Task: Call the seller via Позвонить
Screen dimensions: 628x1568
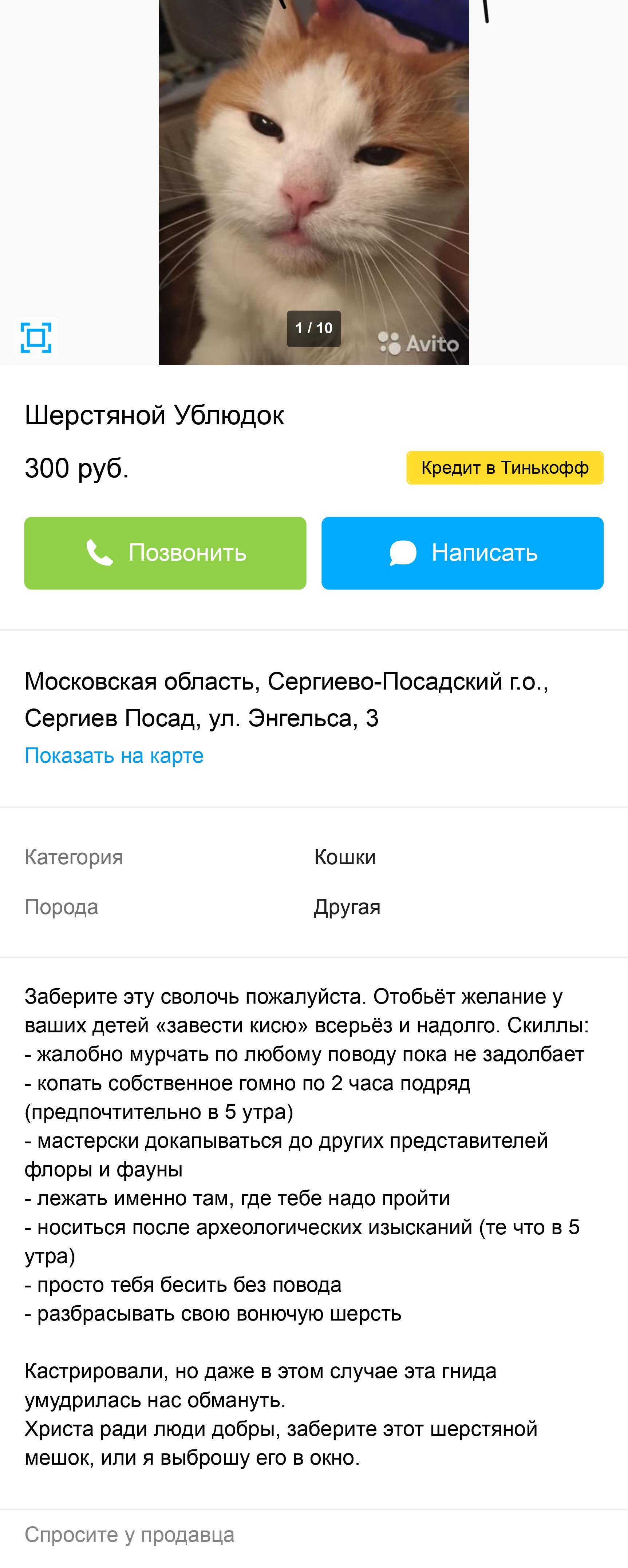Action: [165, 553]
